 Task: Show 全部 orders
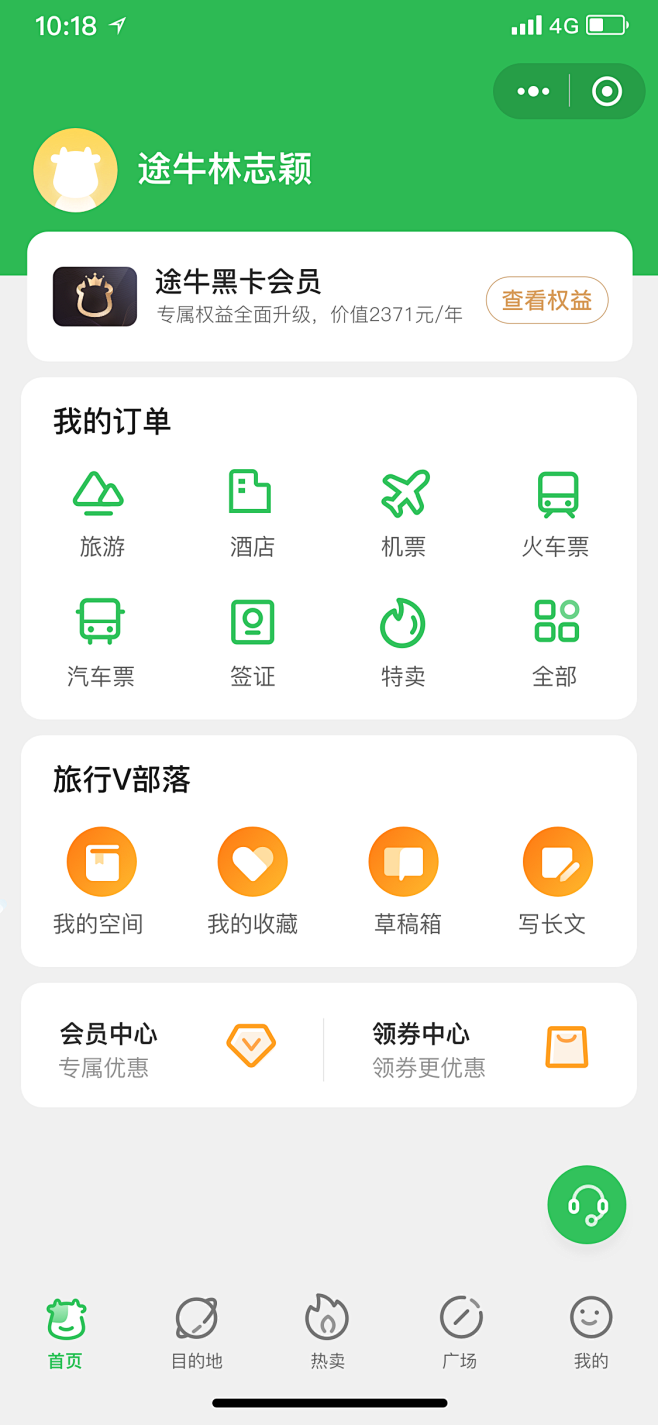[x=556, y=643]
